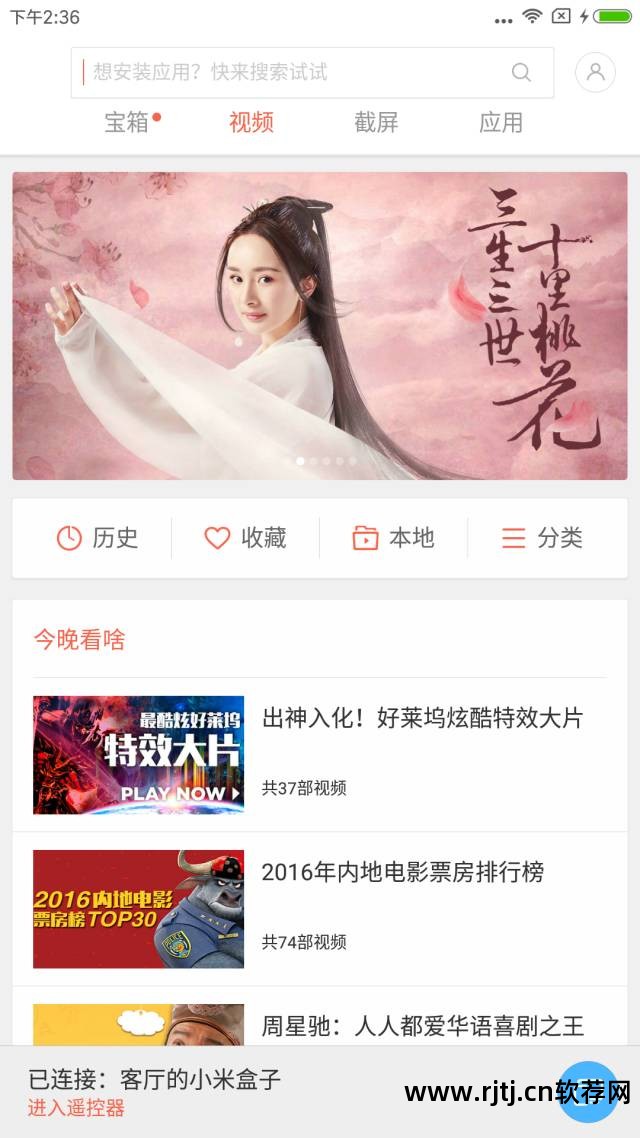This screenshot has width=640, height=1138.
Task: Select the 视频 tab
Action: pyautogui.click(x=251, y=122)
